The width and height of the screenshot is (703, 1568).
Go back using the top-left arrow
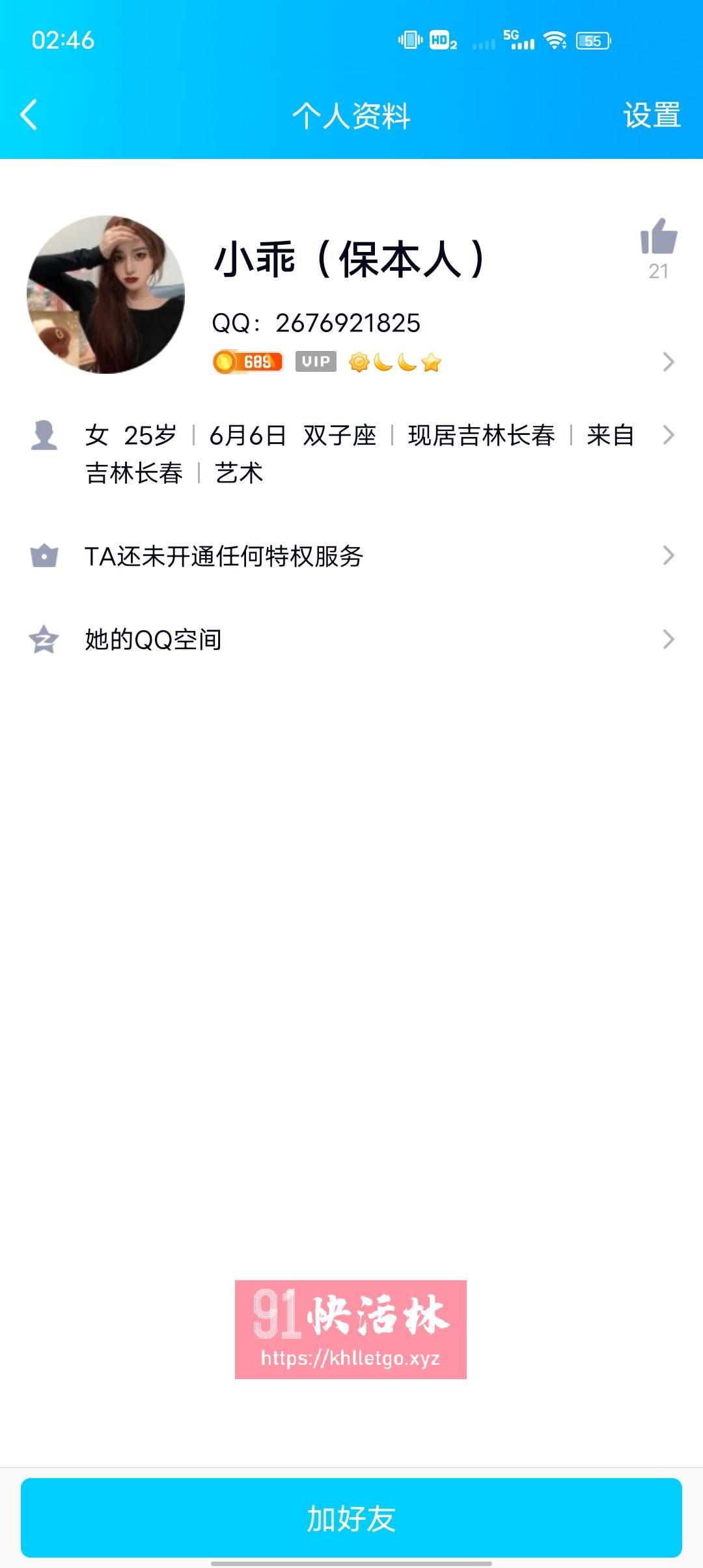[x=29, y=115]
